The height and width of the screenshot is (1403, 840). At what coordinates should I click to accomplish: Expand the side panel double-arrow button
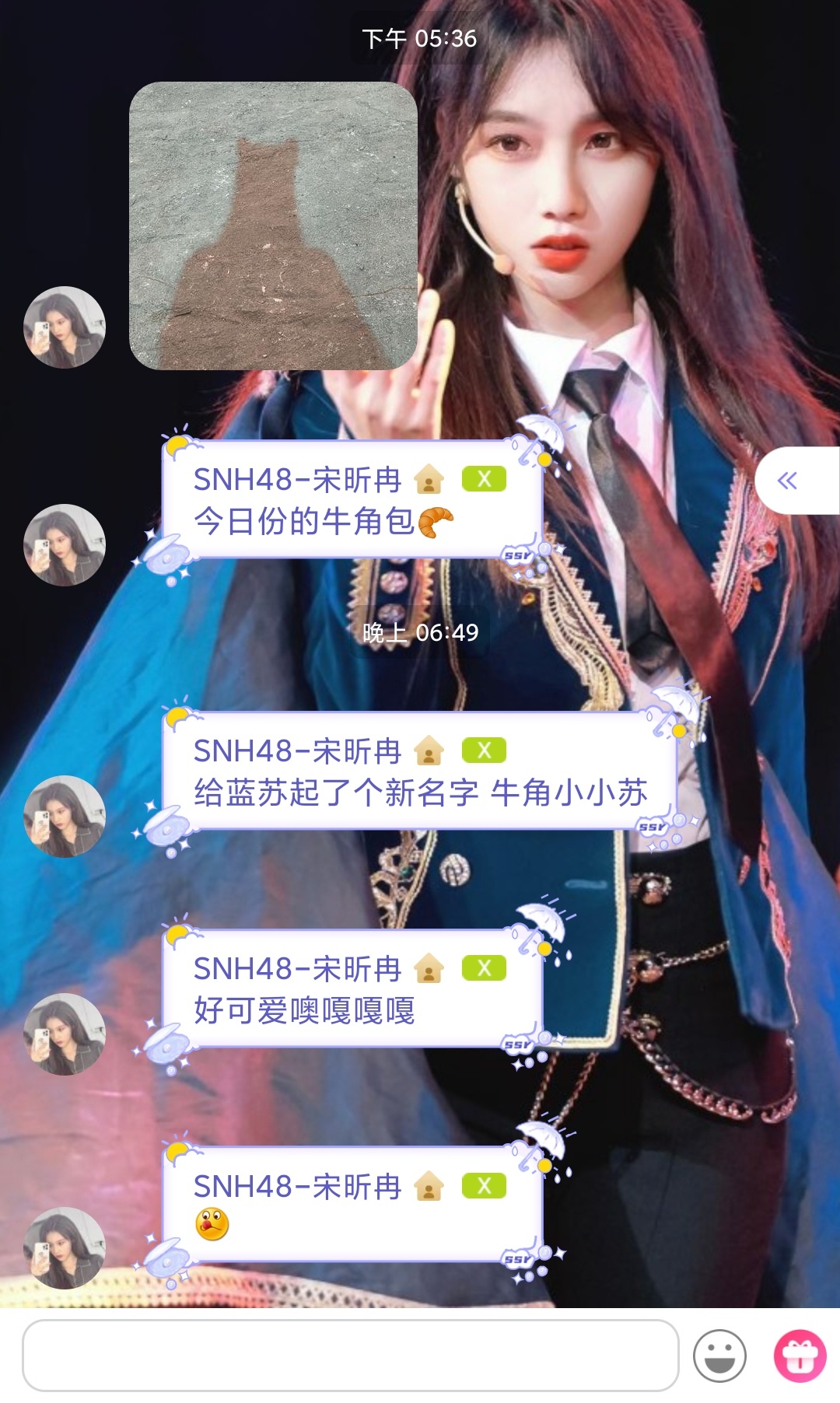point(788,481)
